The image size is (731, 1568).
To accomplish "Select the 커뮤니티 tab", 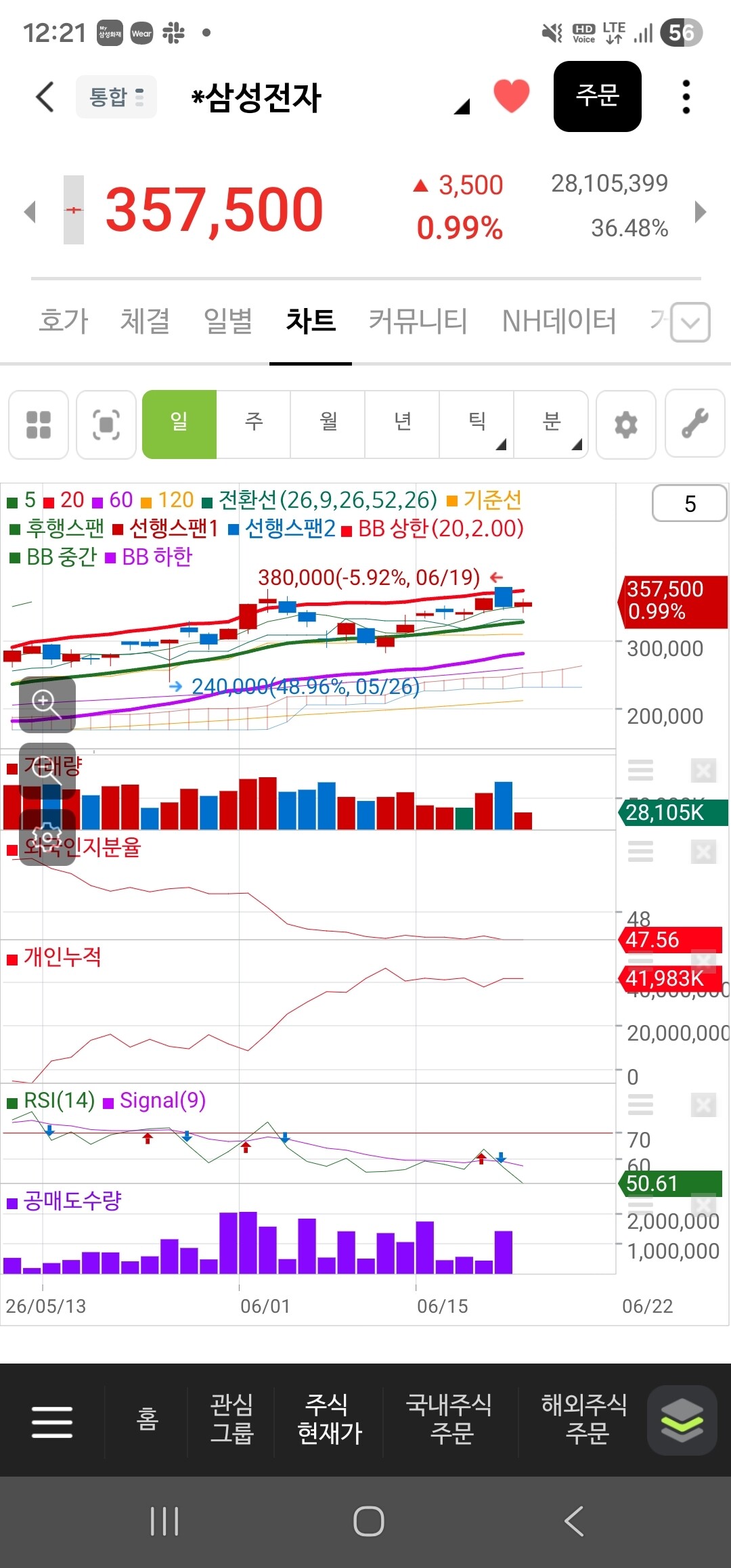I will coord(418,321).
